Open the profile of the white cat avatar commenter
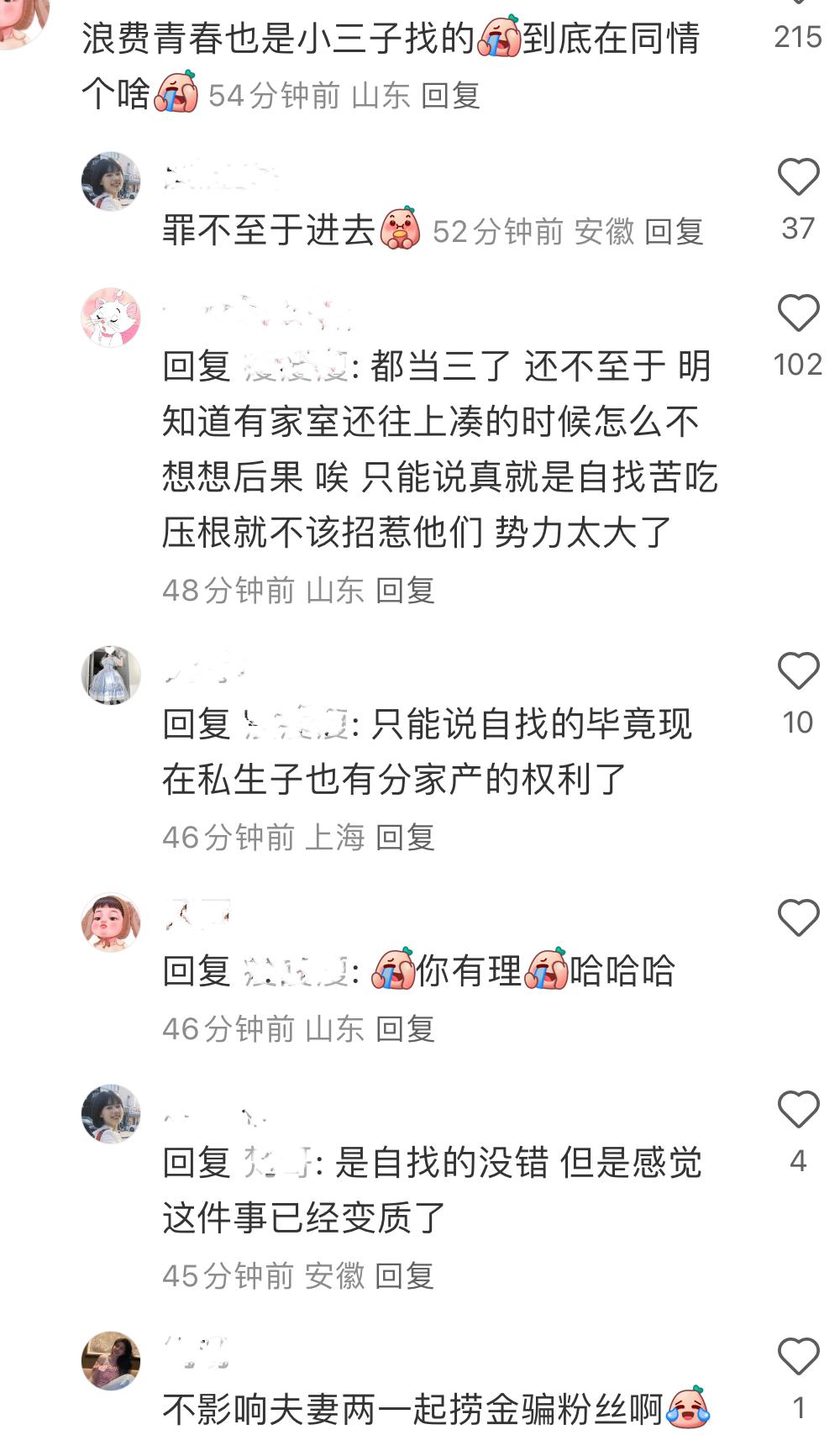The image size is (840, 1435). point(111,318)
